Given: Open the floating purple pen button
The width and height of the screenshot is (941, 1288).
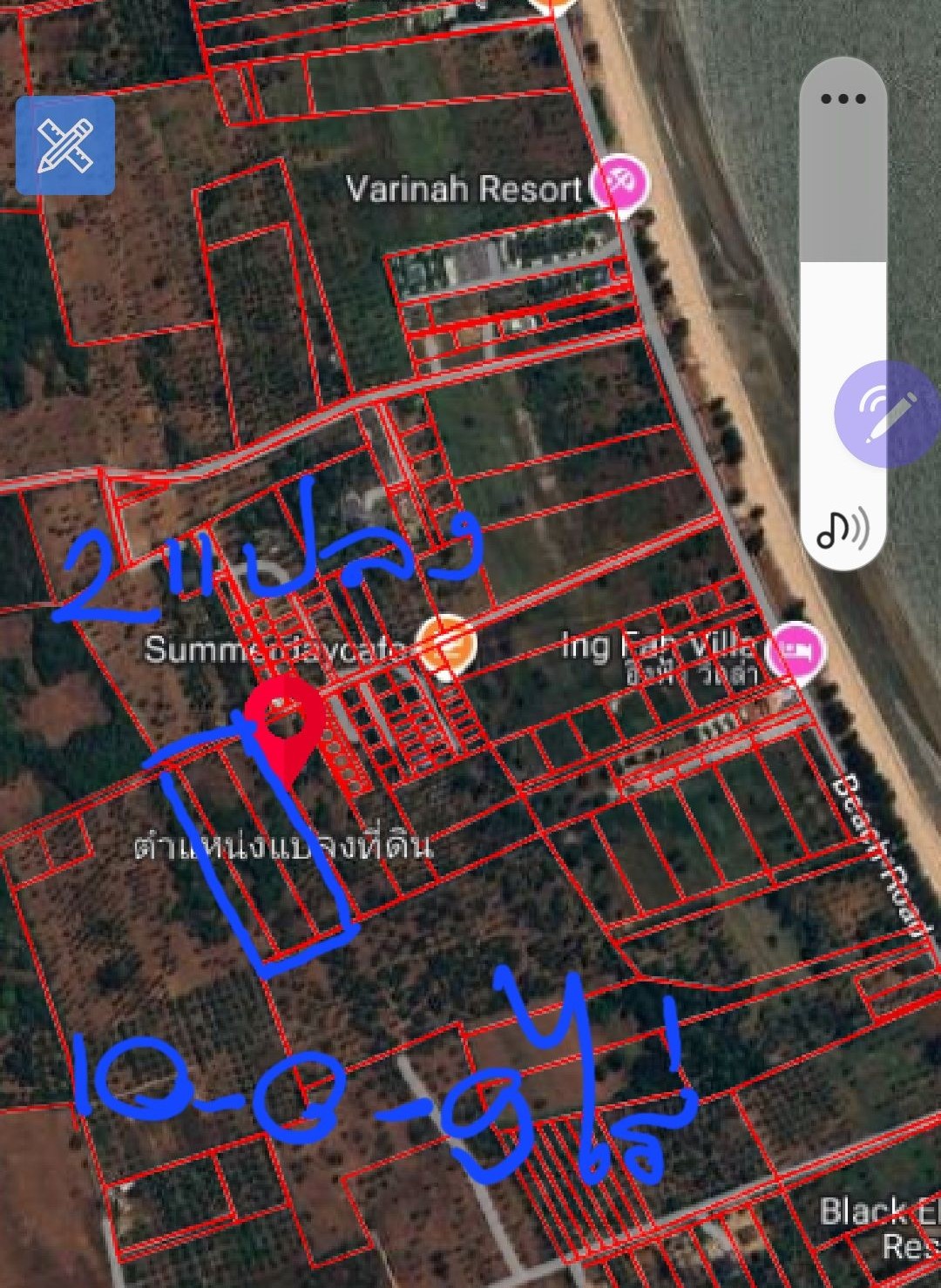Looking at the screenshot, I should coord(887,414).
